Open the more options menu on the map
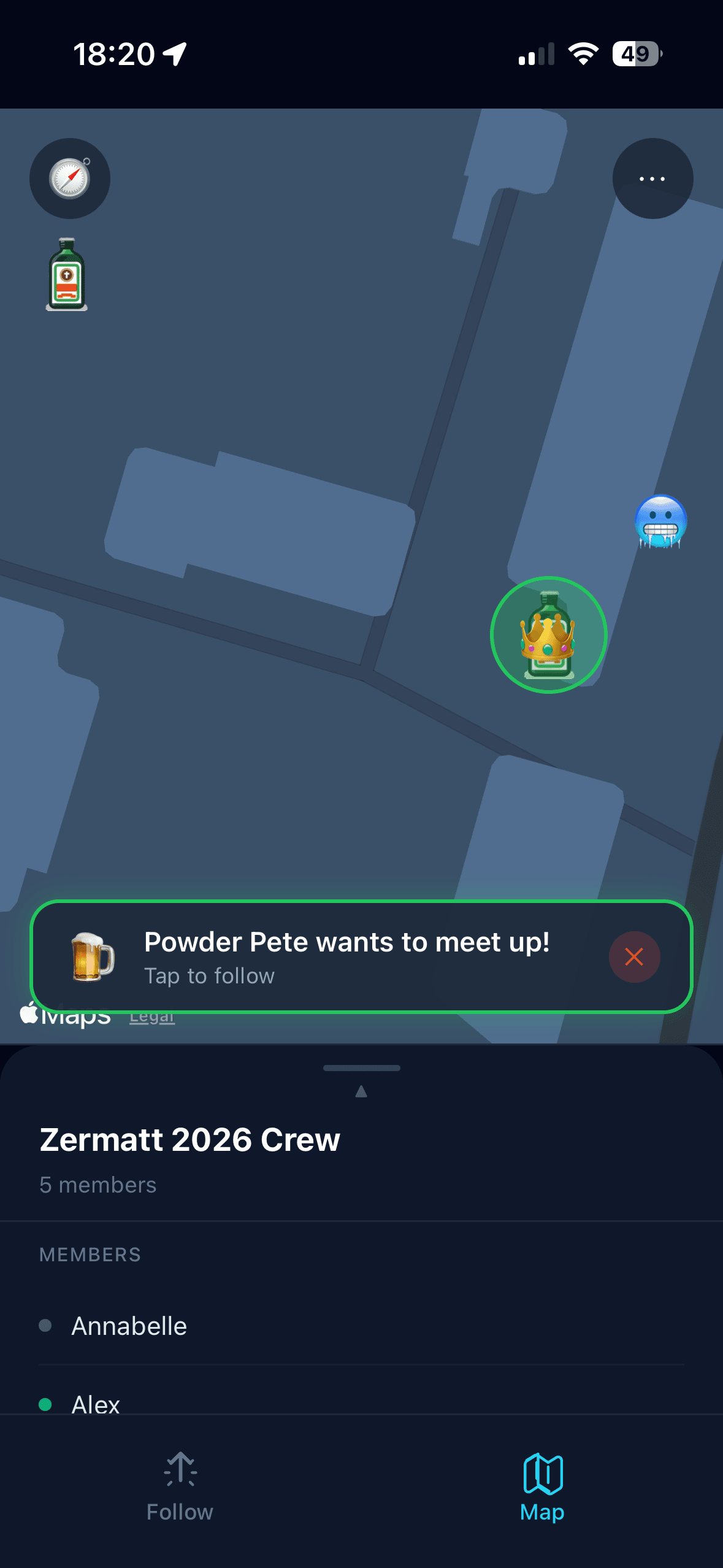The width and height of the screenshot is (723, 1568). pyautogui.click(x=652, y=179)
